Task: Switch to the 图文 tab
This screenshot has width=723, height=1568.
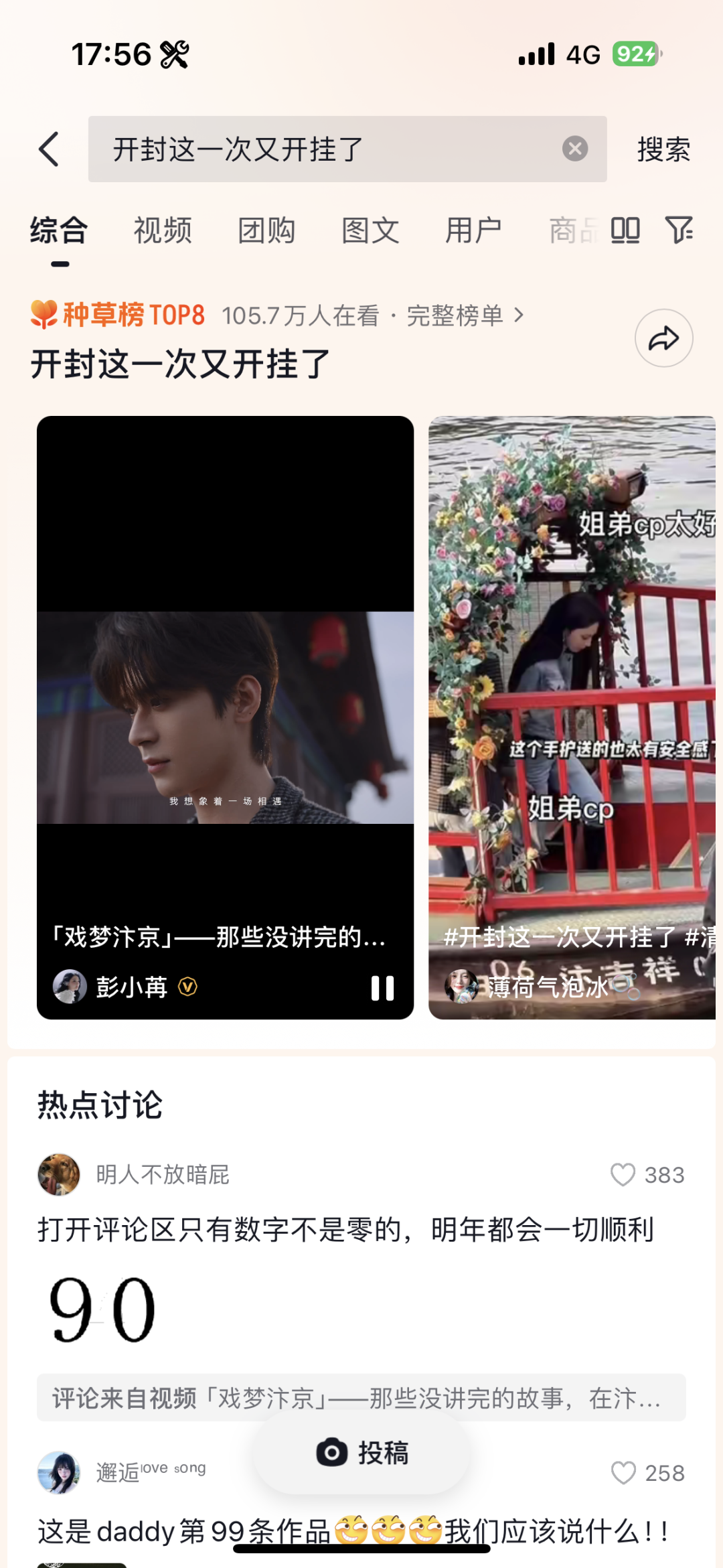Action: [372, 230]
